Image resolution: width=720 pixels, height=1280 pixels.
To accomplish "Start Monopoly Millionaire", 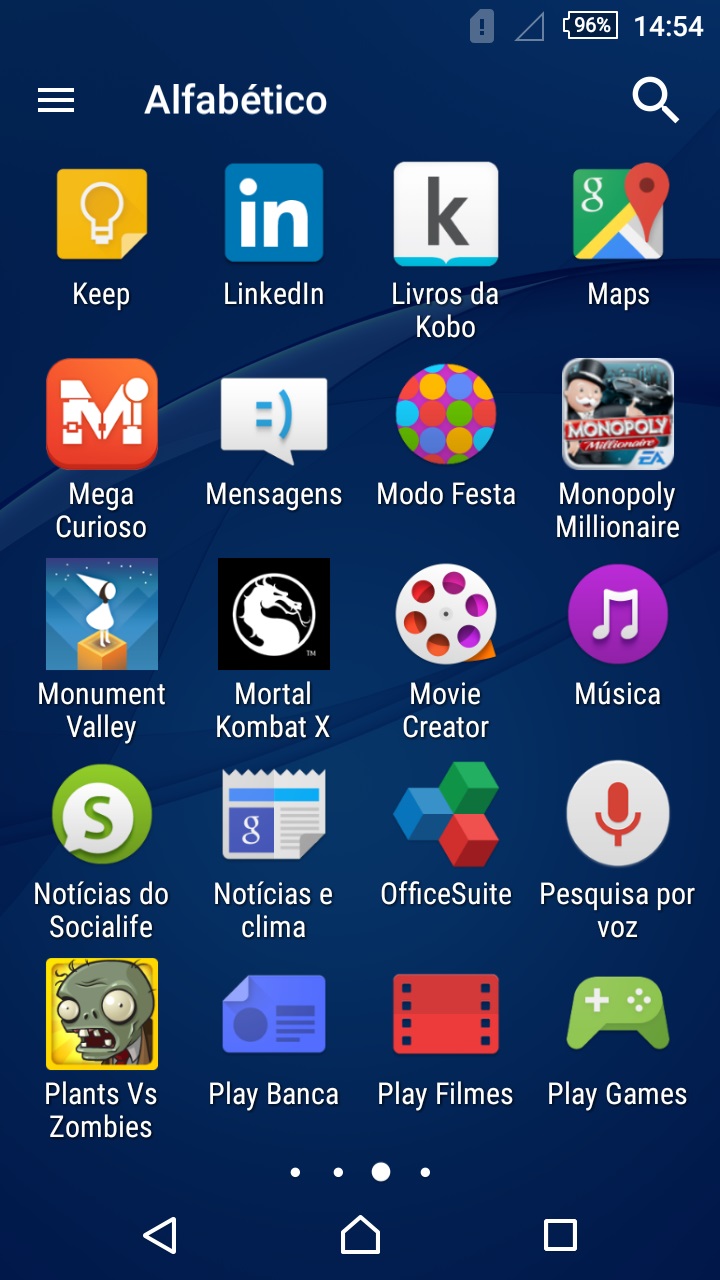I will point(618,414).
